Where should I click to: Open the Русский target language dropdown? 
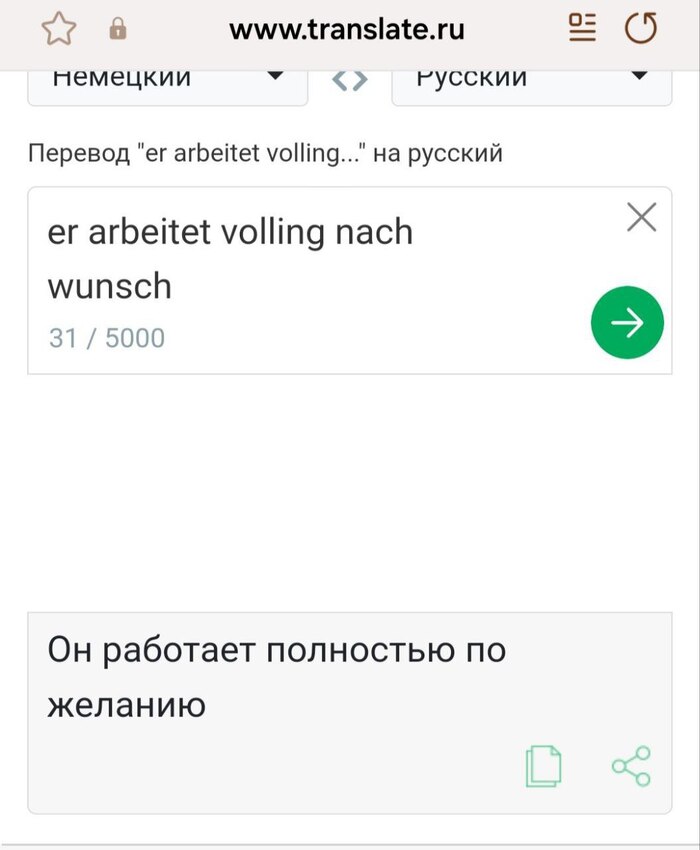531,78
